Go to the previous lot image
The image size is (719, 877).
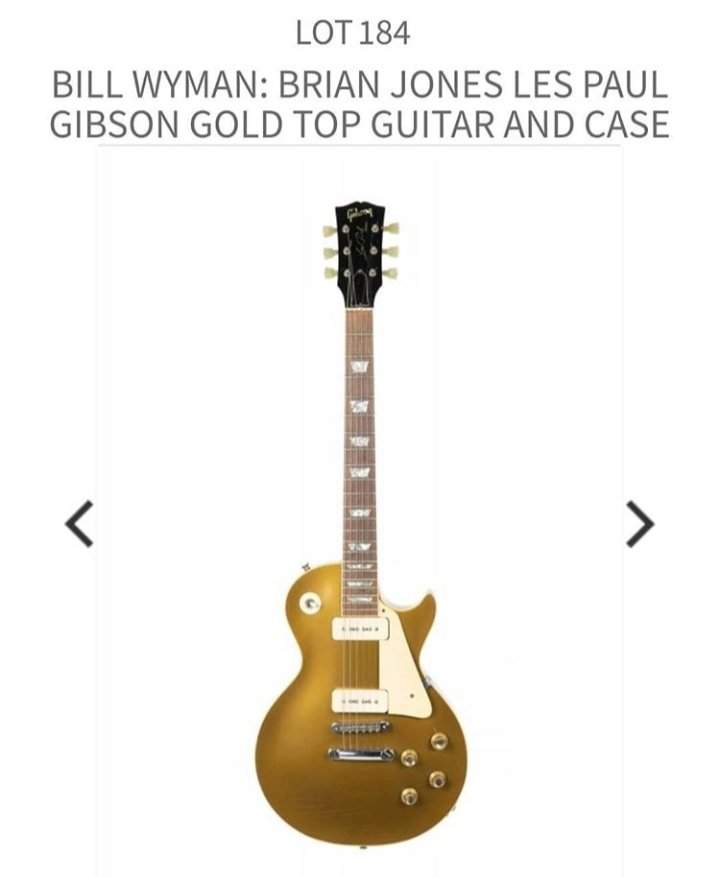tap(79, 523)
